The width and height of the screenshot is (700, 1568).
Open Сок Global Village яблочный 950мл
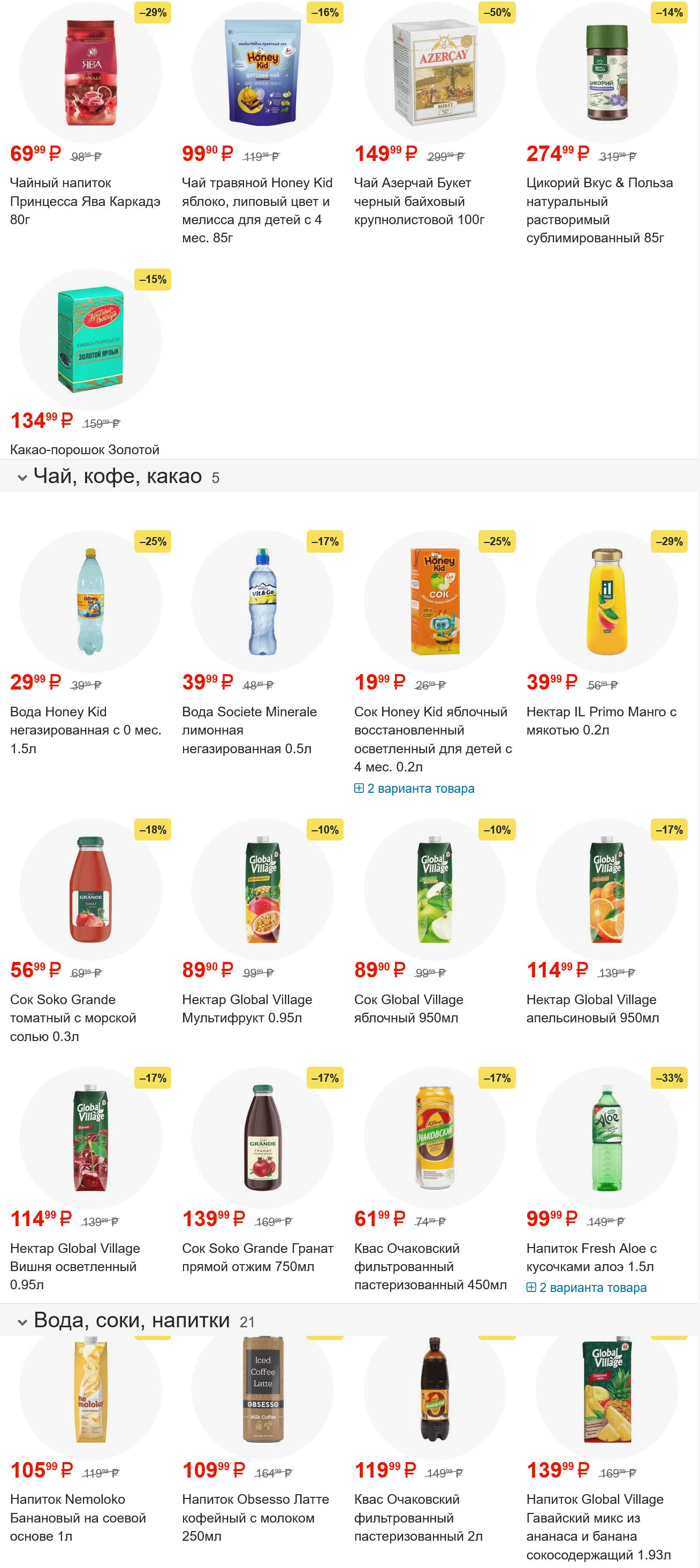(x=408, y=1008)
